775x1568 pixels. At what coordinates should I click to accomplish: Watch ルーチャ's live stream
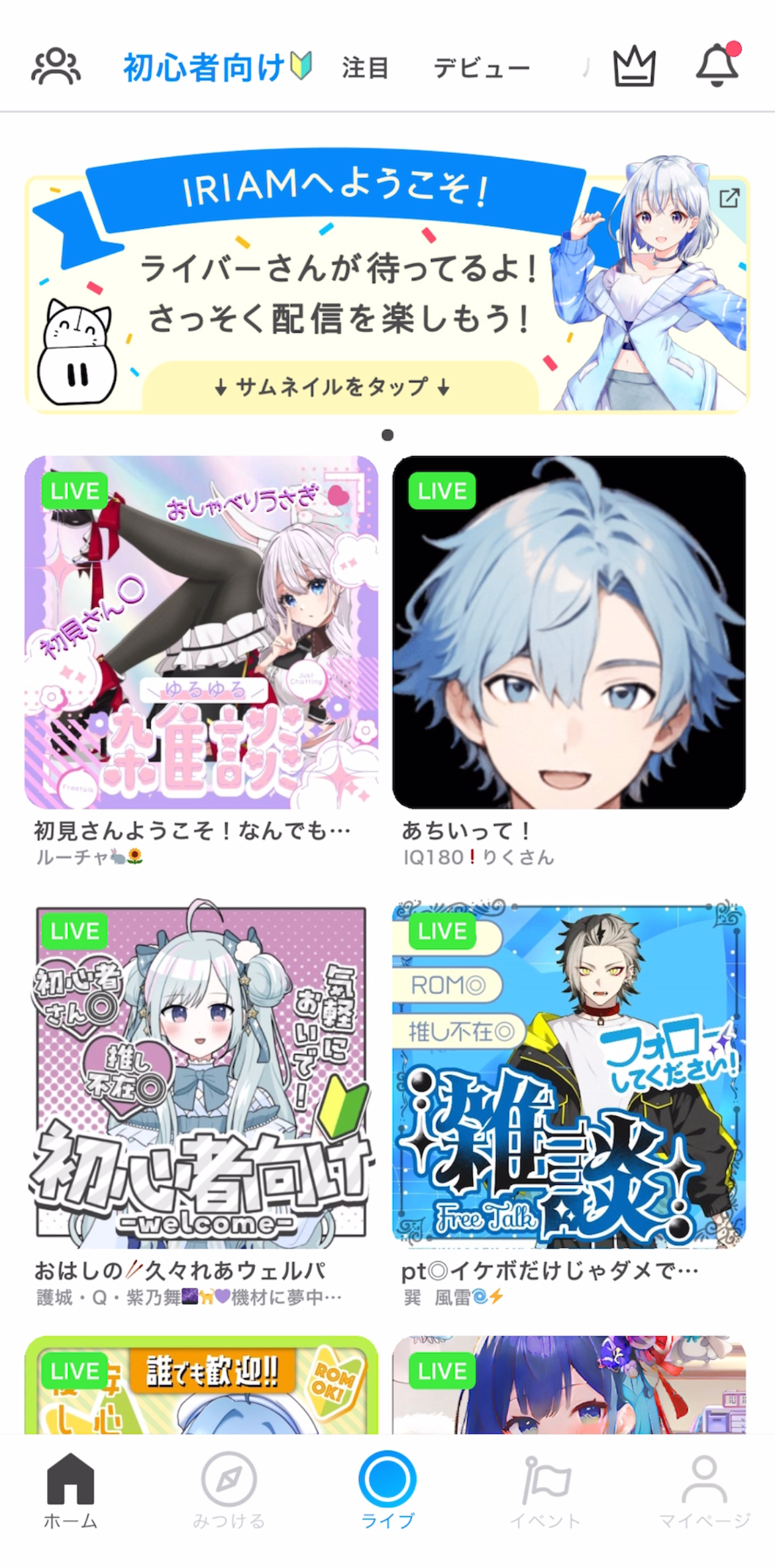[201, 632]
